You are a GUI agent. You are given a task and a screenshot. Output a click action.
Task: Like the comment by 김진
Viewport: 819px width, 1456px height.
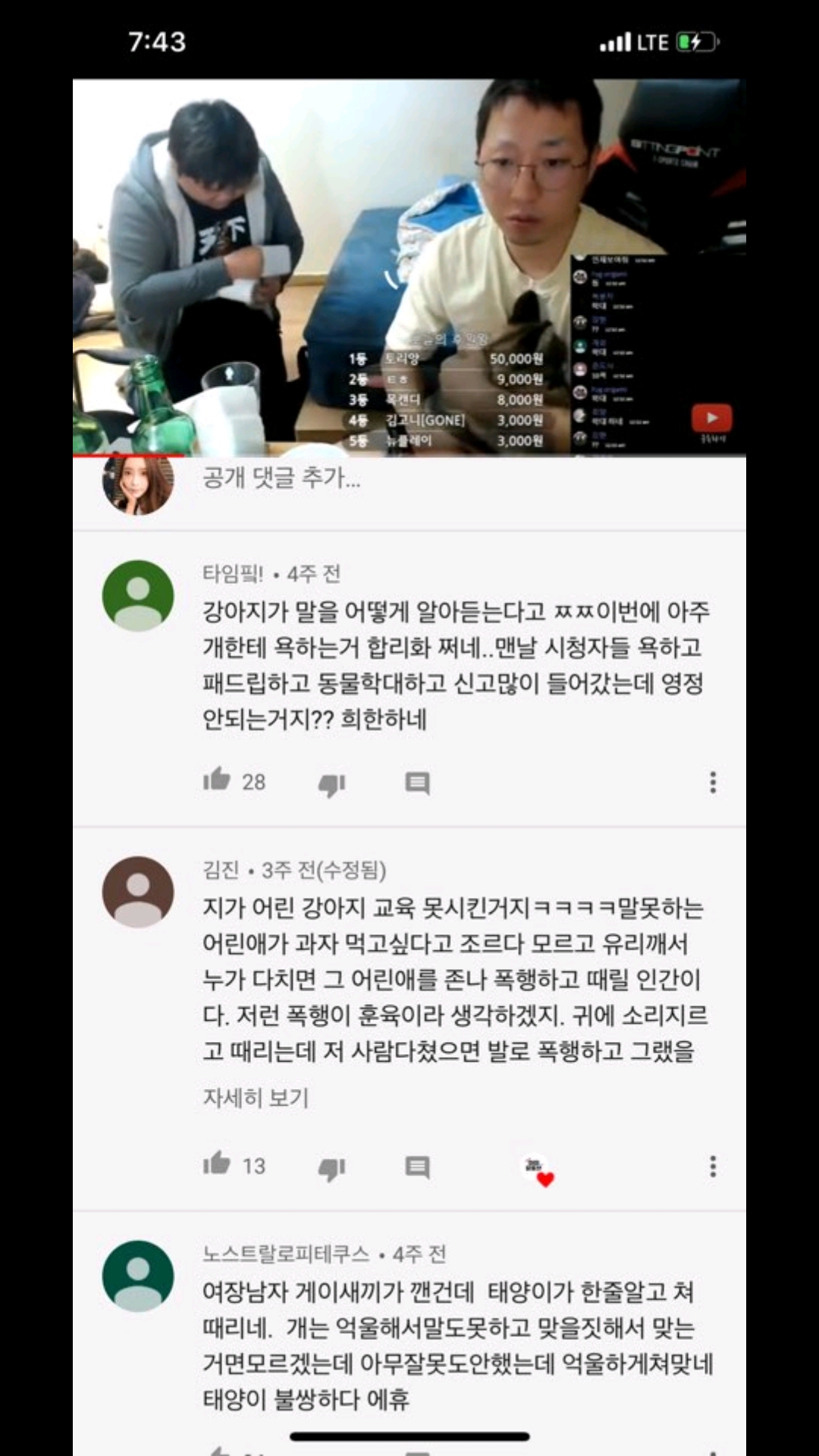(x=217, y=1164)
